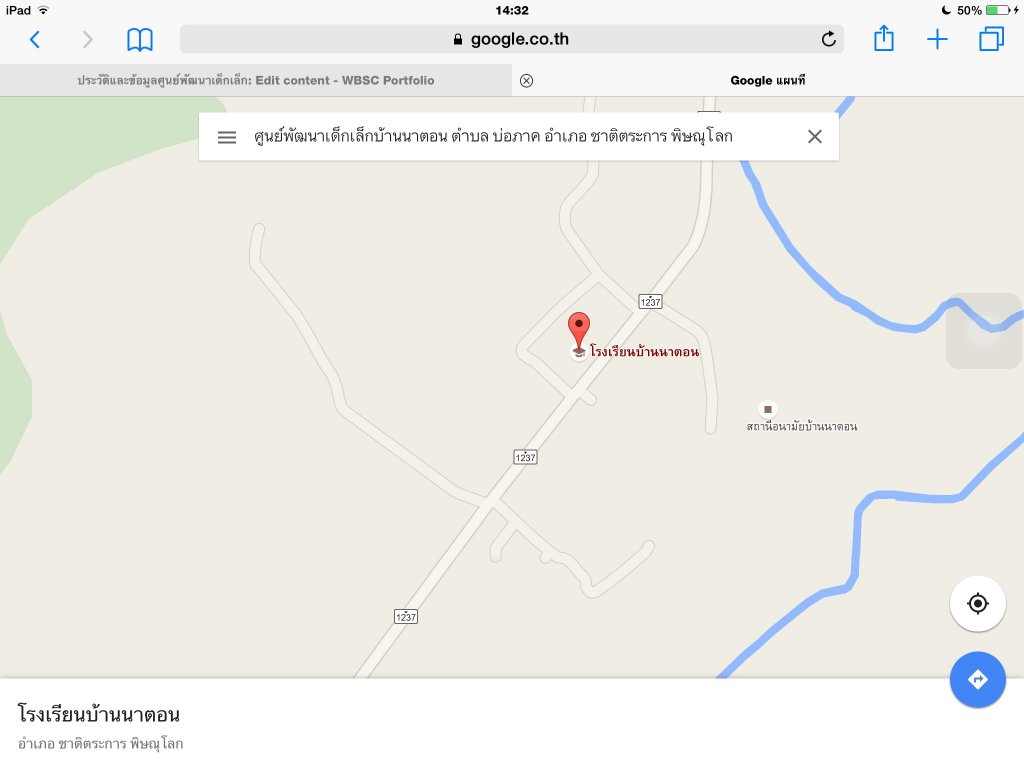Open the share sheet

[883, 40]
